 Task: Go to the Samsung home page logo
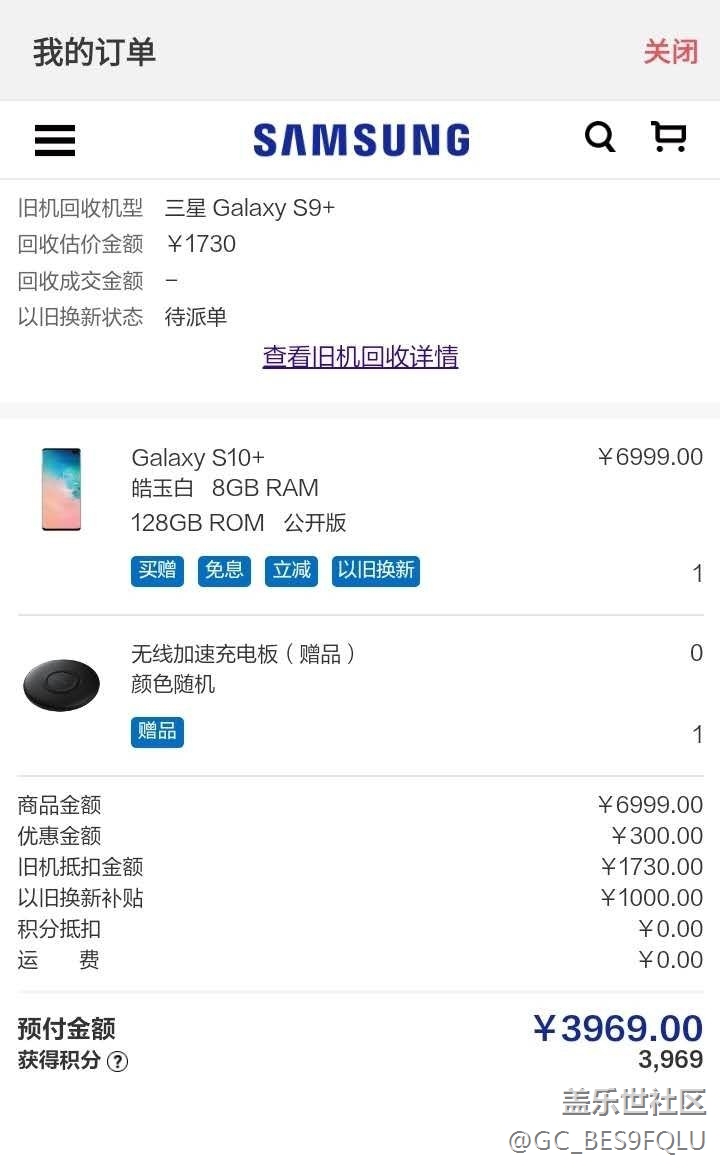(x=361, y=140)
